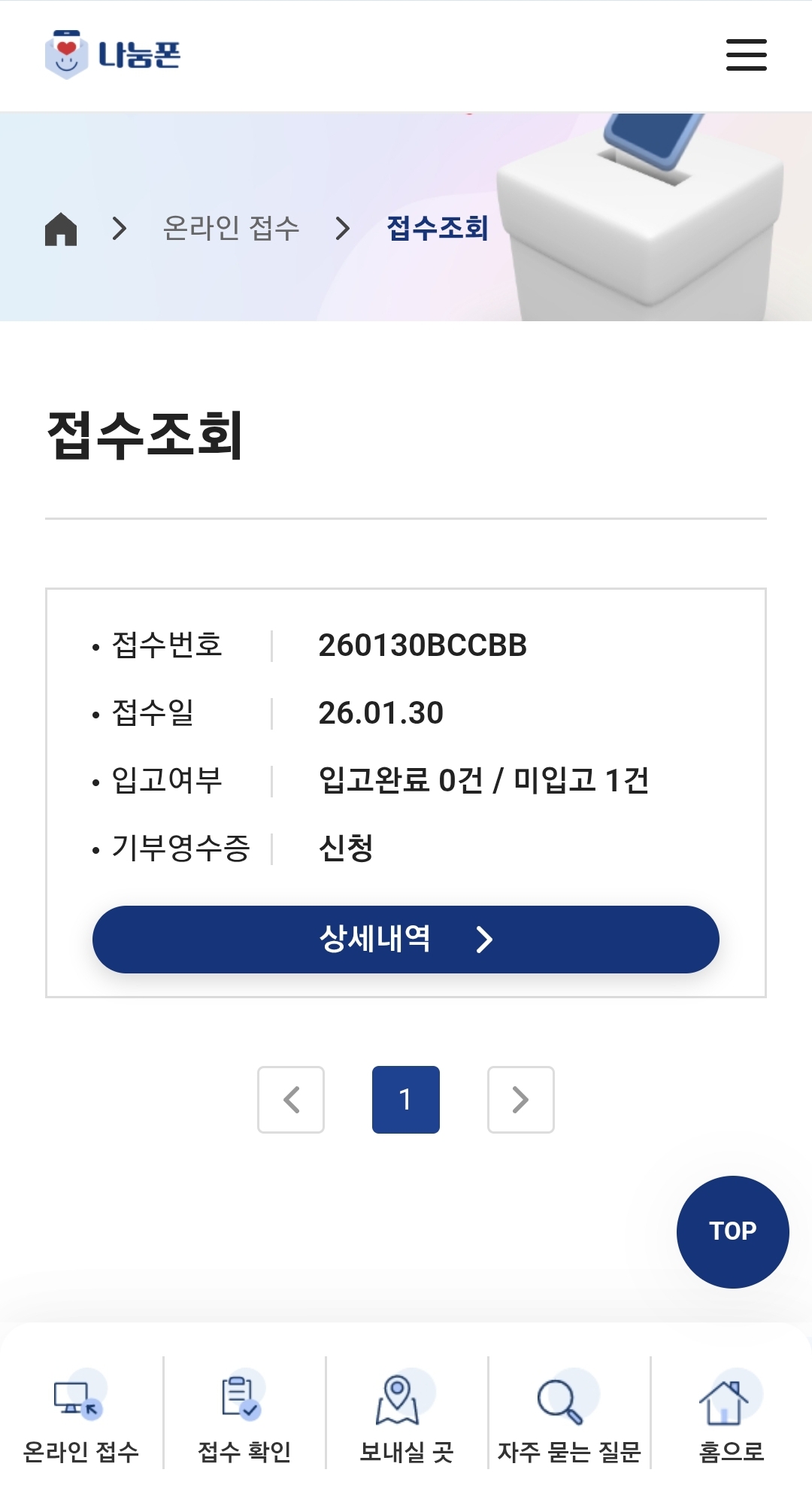Open the hamburger menu
This screenshot has height=1503, width=812.
746,55
